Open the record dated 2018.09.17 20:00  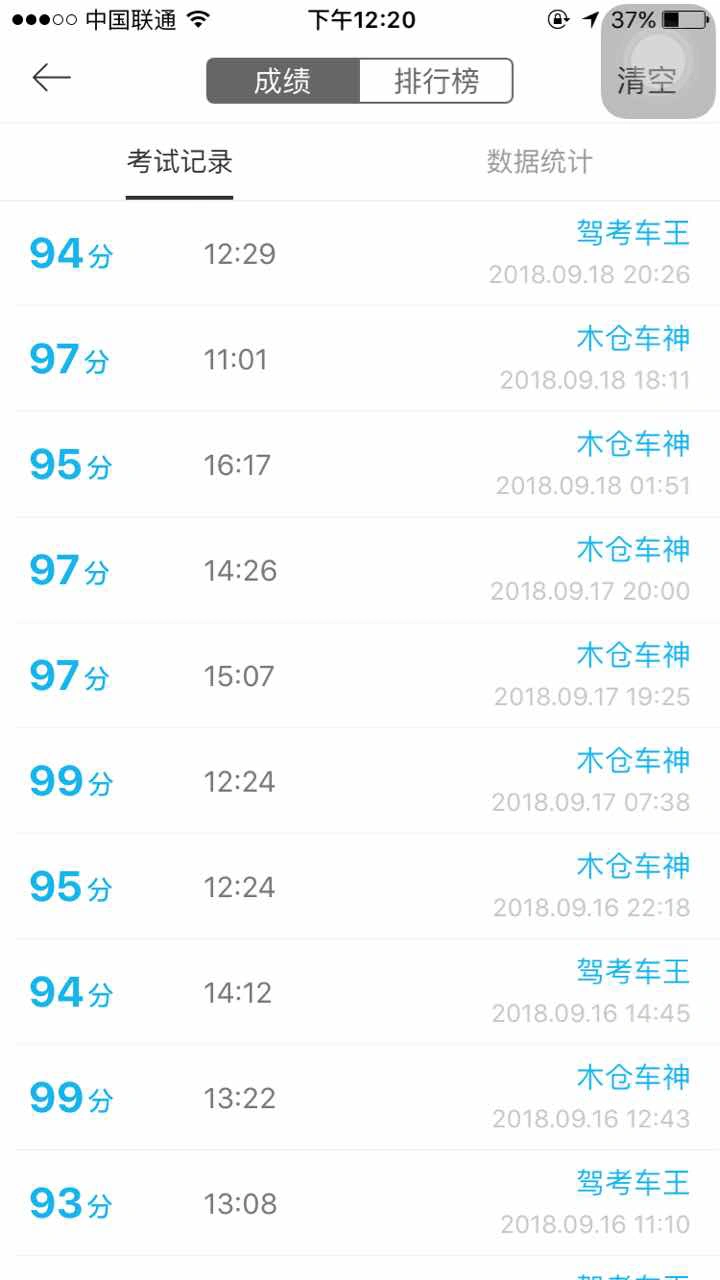360,570
